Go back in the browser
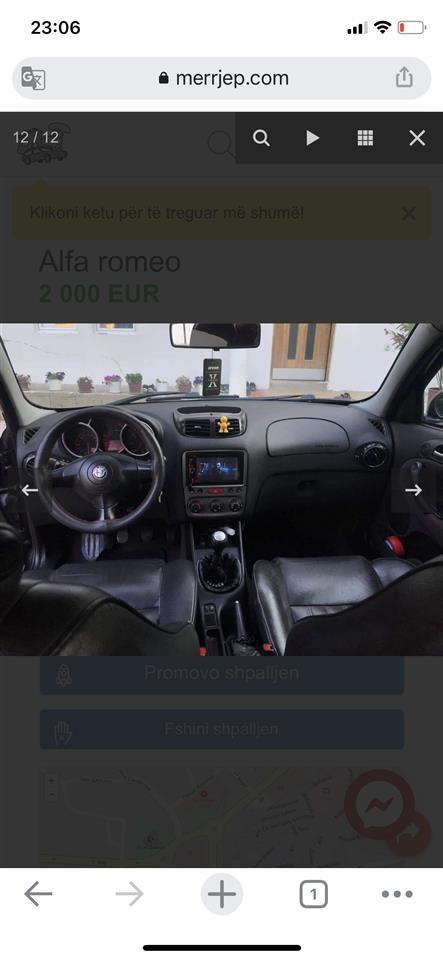The image size is (443, 960). click(38, 894)
